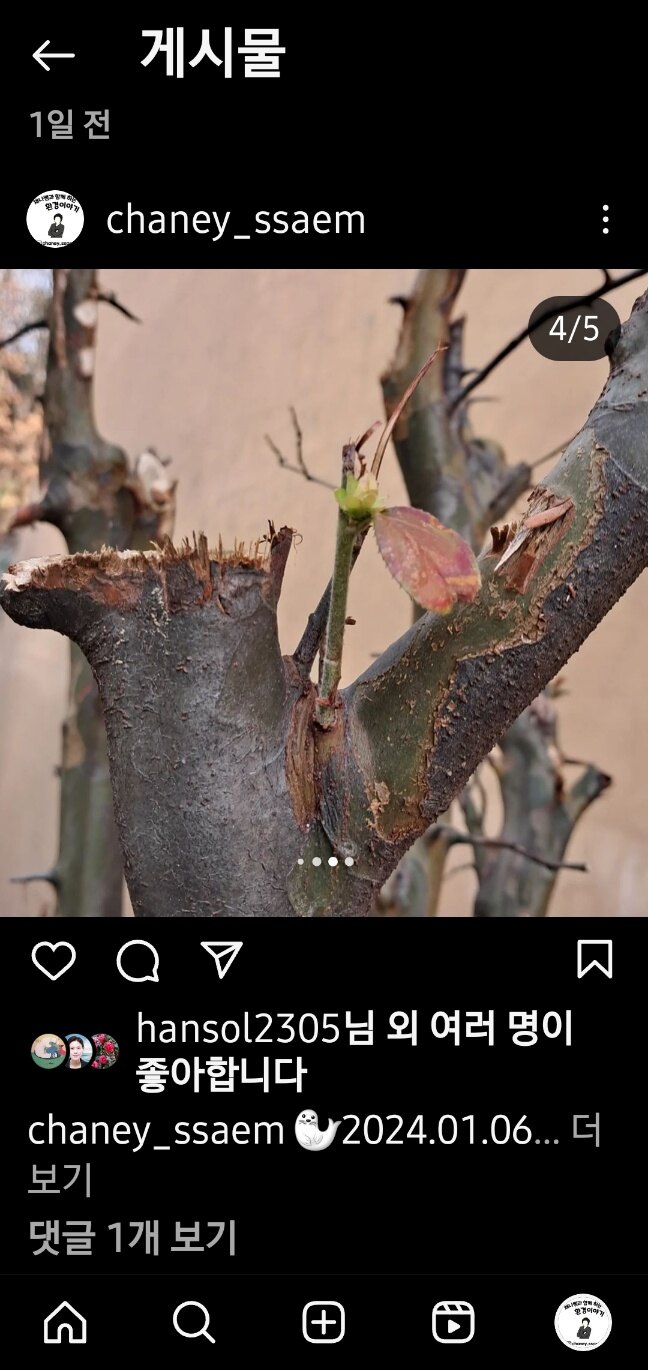
Task: Switch to the Home tab
Action: pos(66,1322)
